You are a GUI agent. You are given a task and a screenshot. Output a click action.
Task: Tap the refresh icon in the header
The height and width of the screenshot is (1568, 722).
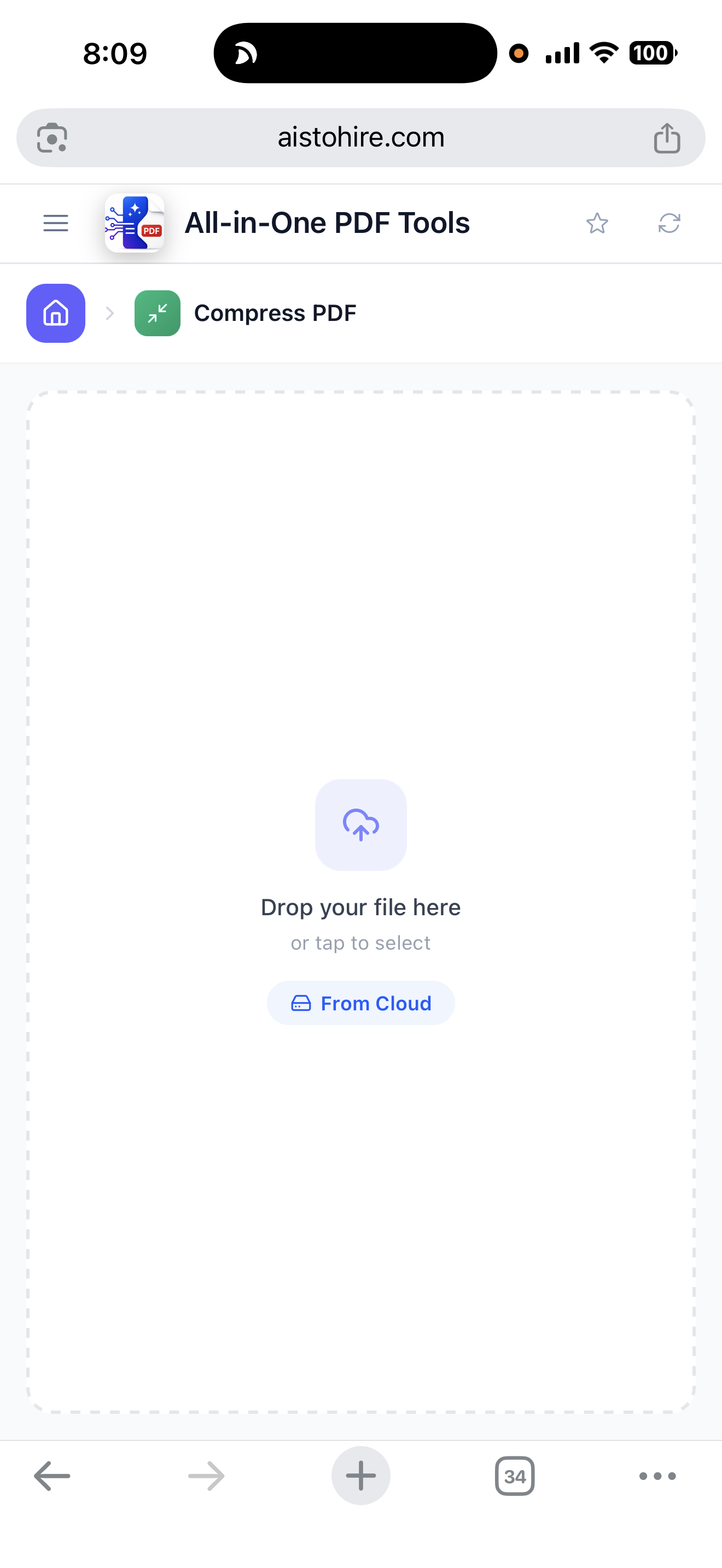(x=669, y=224)
